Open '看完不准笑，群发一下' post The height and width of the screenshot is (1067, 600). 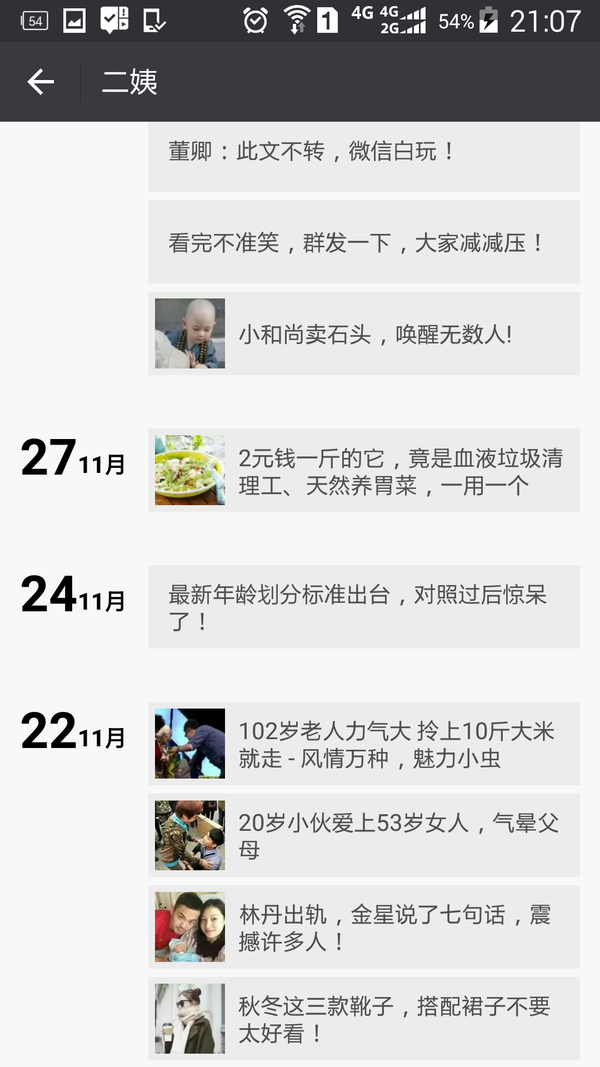click(x=364, y=242)
